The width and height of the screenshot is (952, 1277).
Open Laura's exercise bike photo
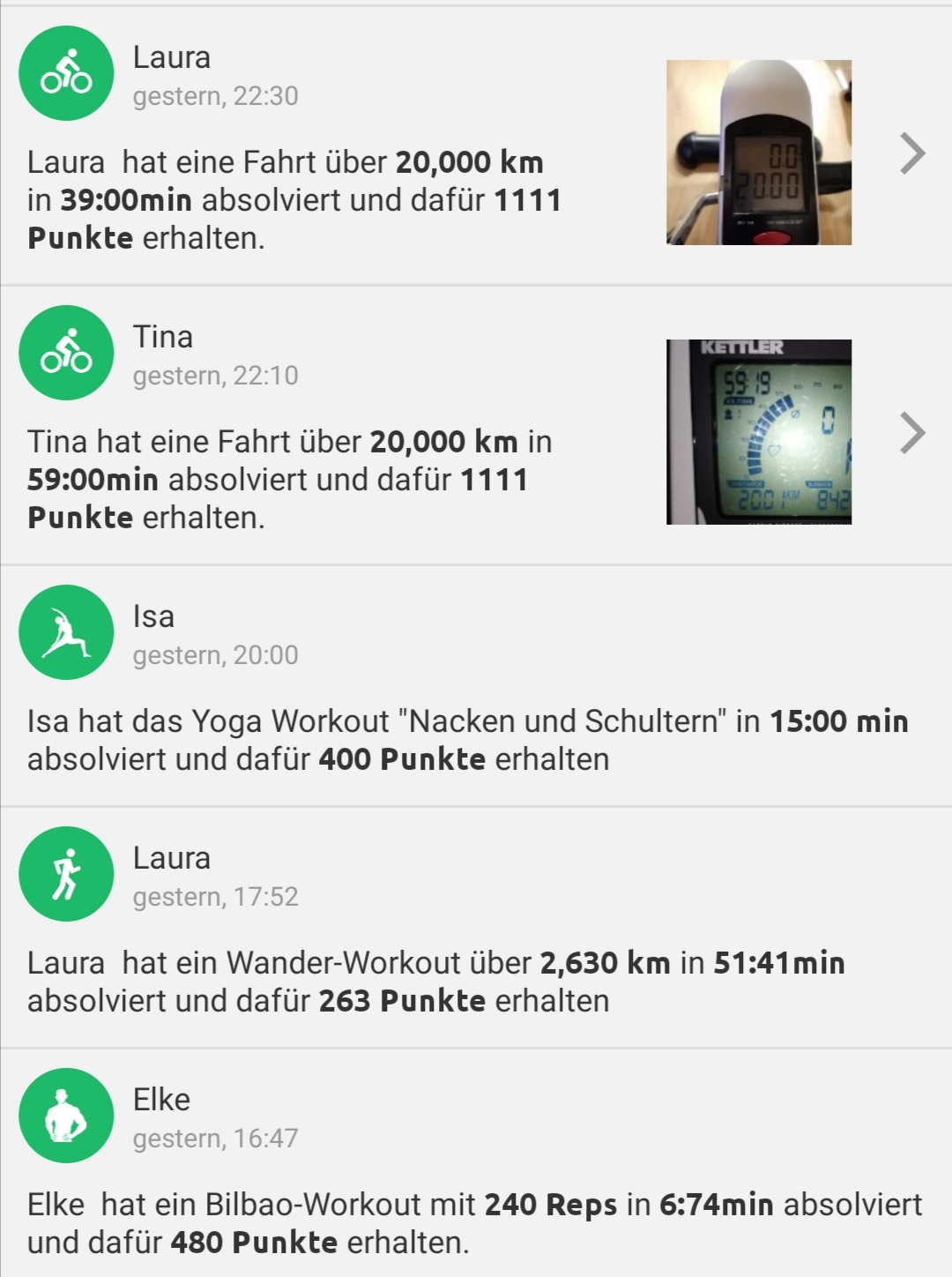point(758,150)
